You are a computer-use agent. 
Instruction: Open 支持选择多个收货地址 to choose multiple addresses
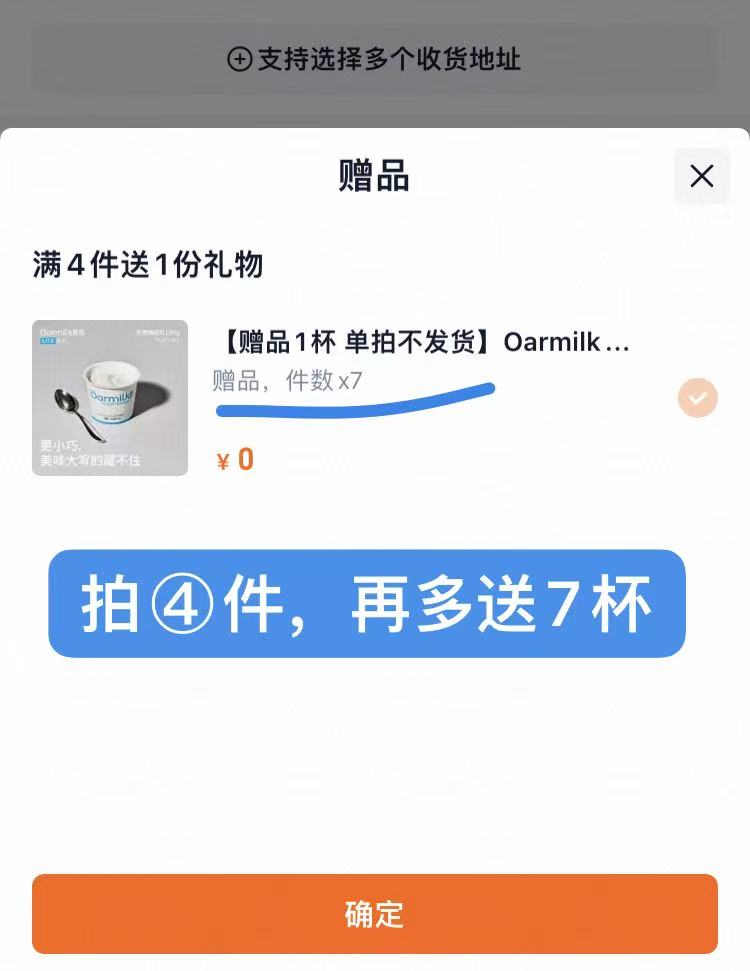(x=375, y=59)
